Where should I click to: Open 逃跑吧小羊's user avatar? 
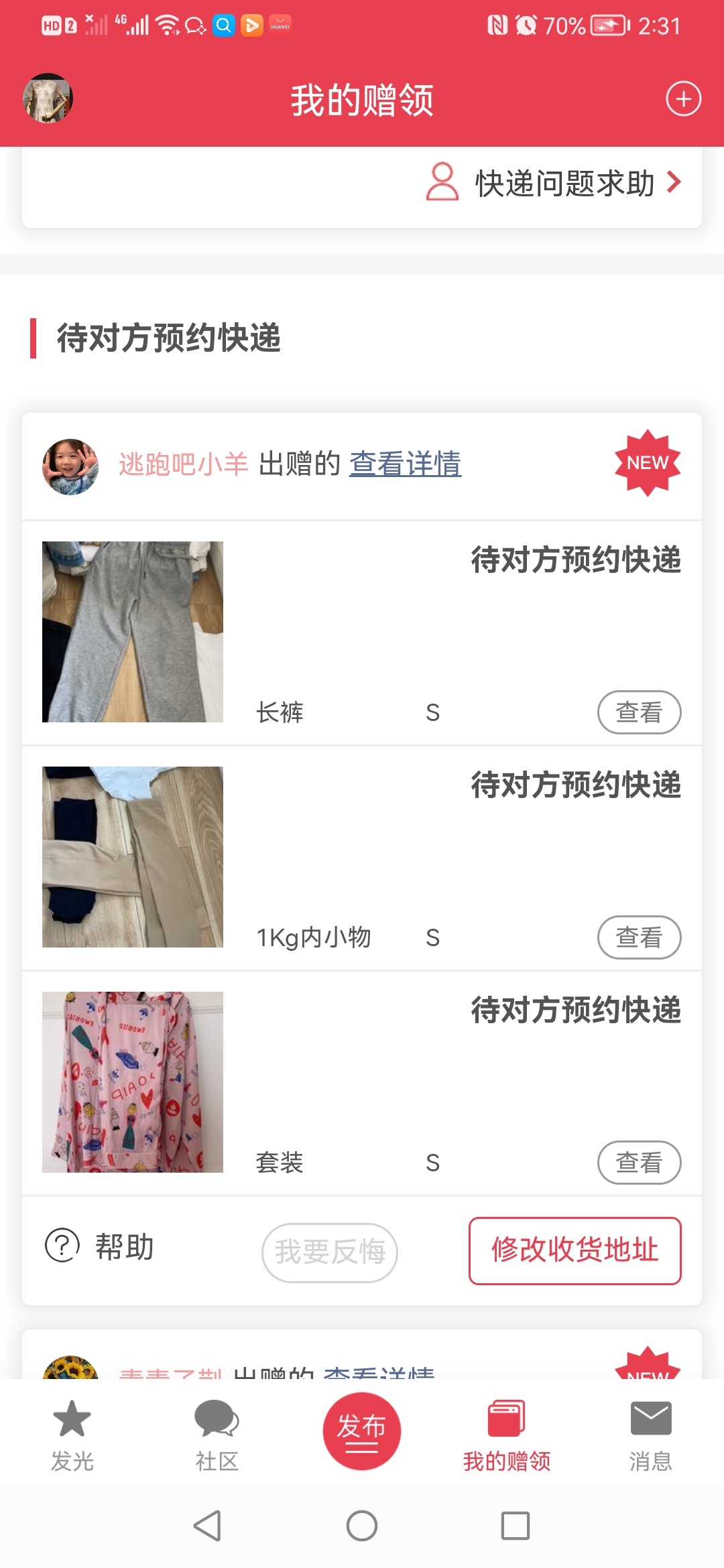point(70,466)
